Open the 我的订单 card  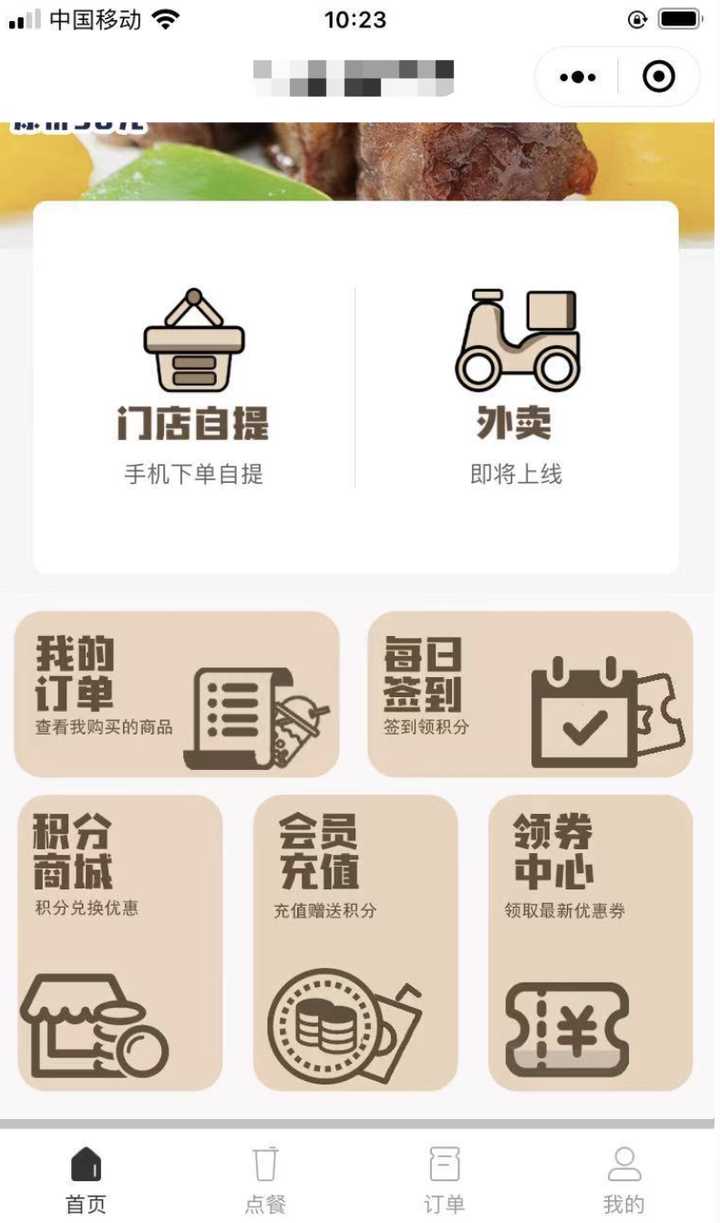[x=177, y=694]
